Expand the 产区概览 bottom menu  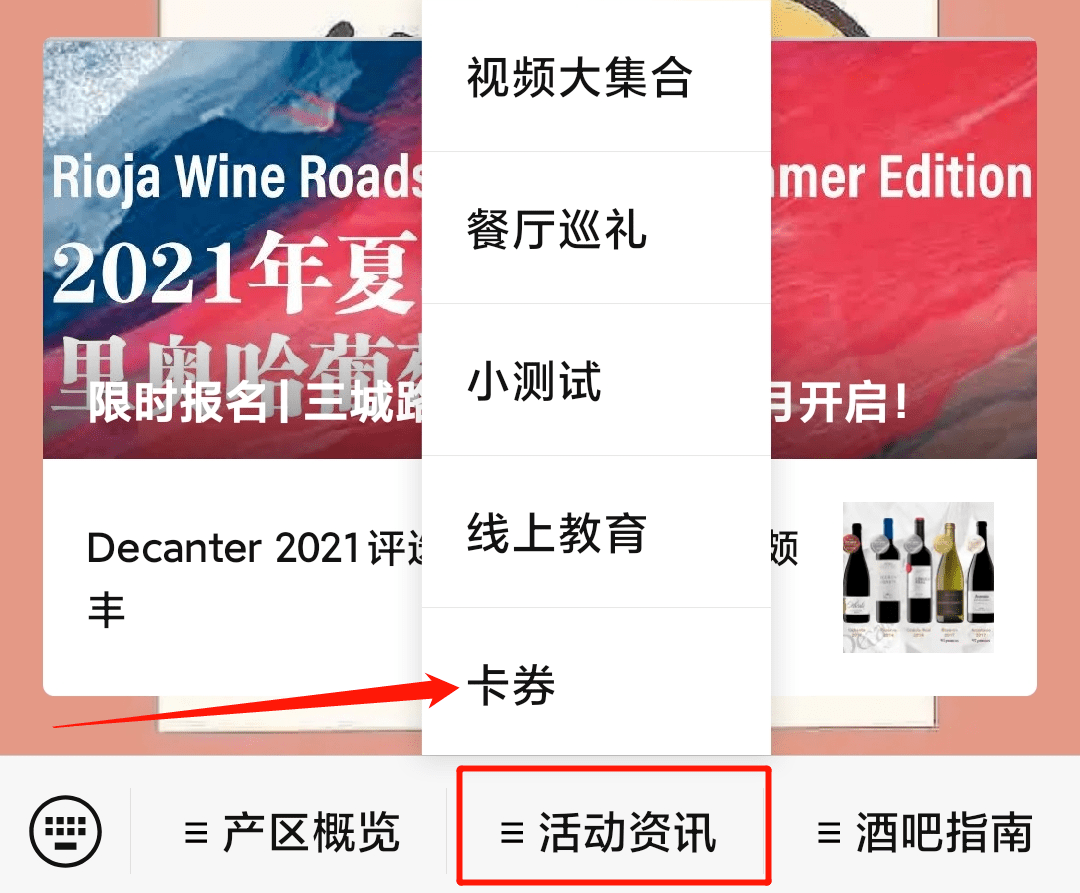pyautogui.click(x=292, y=832)
